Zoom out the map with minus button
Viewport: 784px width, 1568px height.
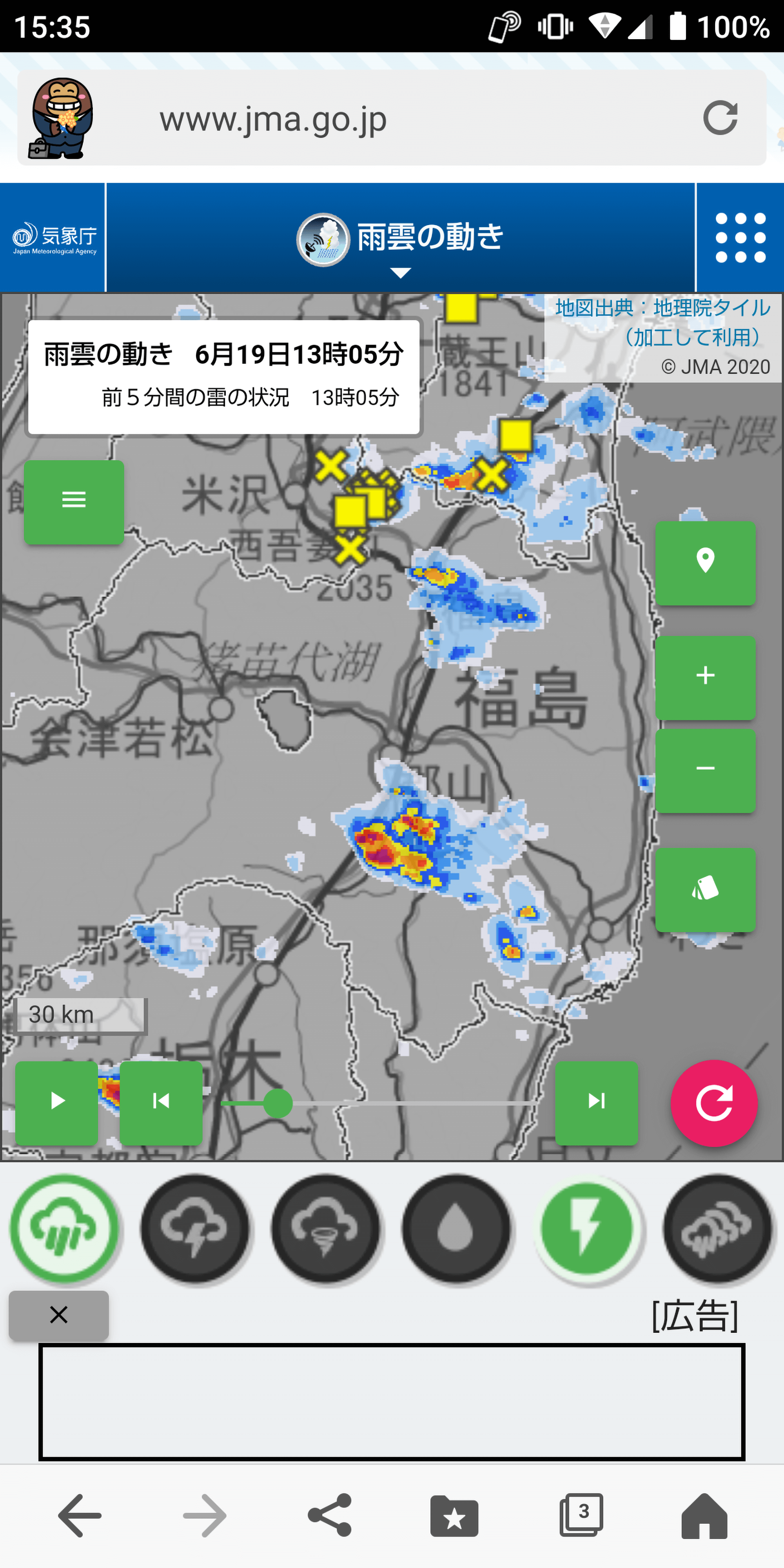click(705, 769)
